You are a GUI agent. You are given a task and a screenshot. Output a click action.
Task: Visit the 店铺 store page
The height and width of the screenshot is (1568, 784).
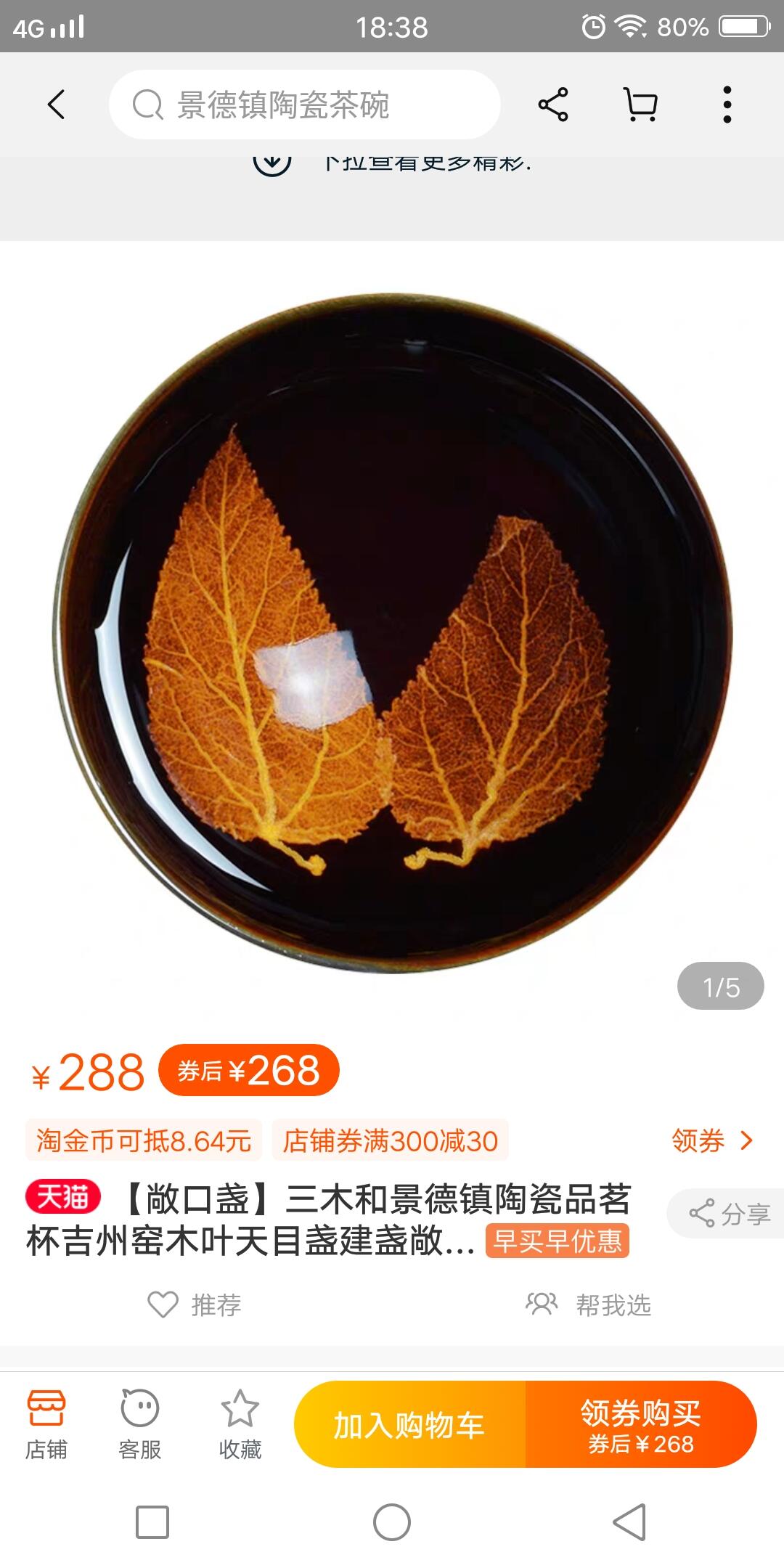(x=46, y=1424)
